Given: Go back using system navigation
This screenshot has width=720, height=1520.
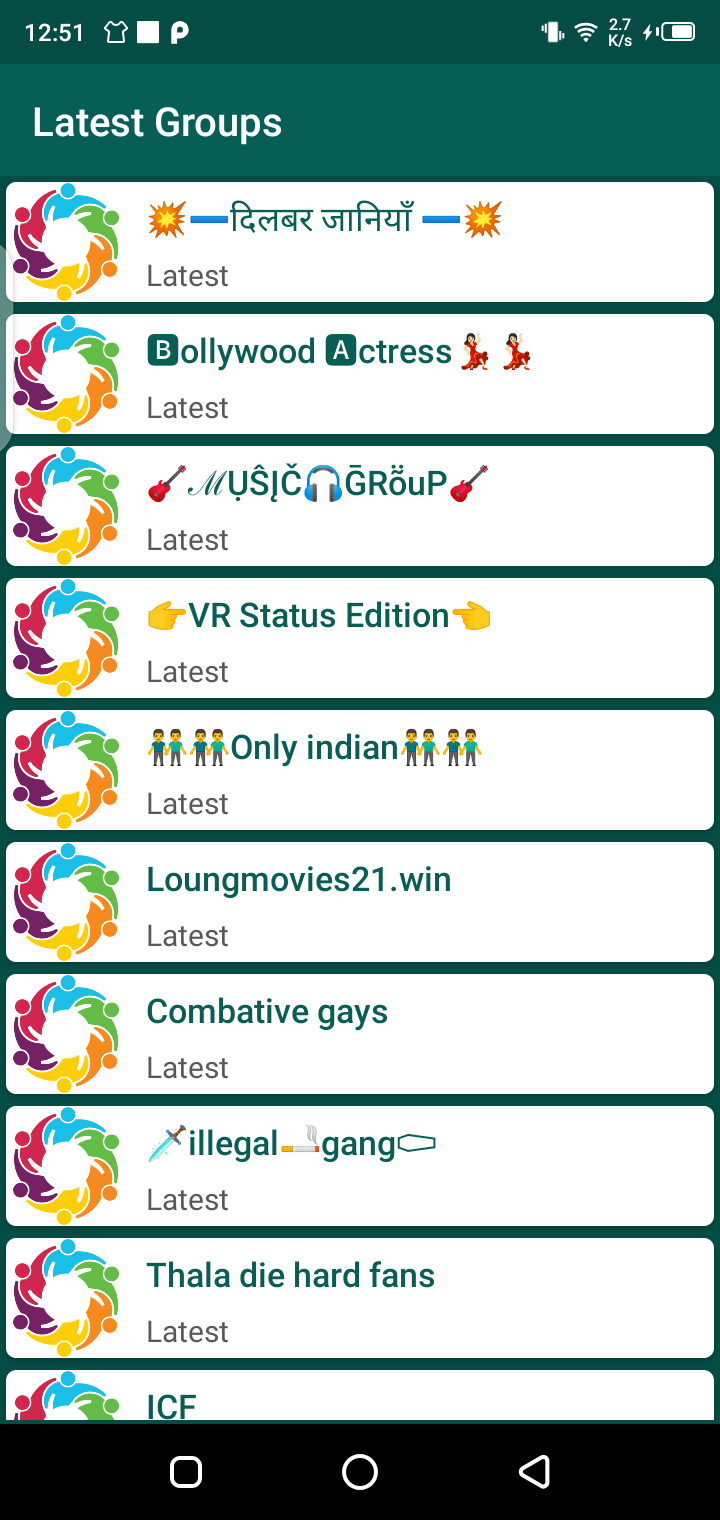Looking at the screenshot, I should (534, 1471).
